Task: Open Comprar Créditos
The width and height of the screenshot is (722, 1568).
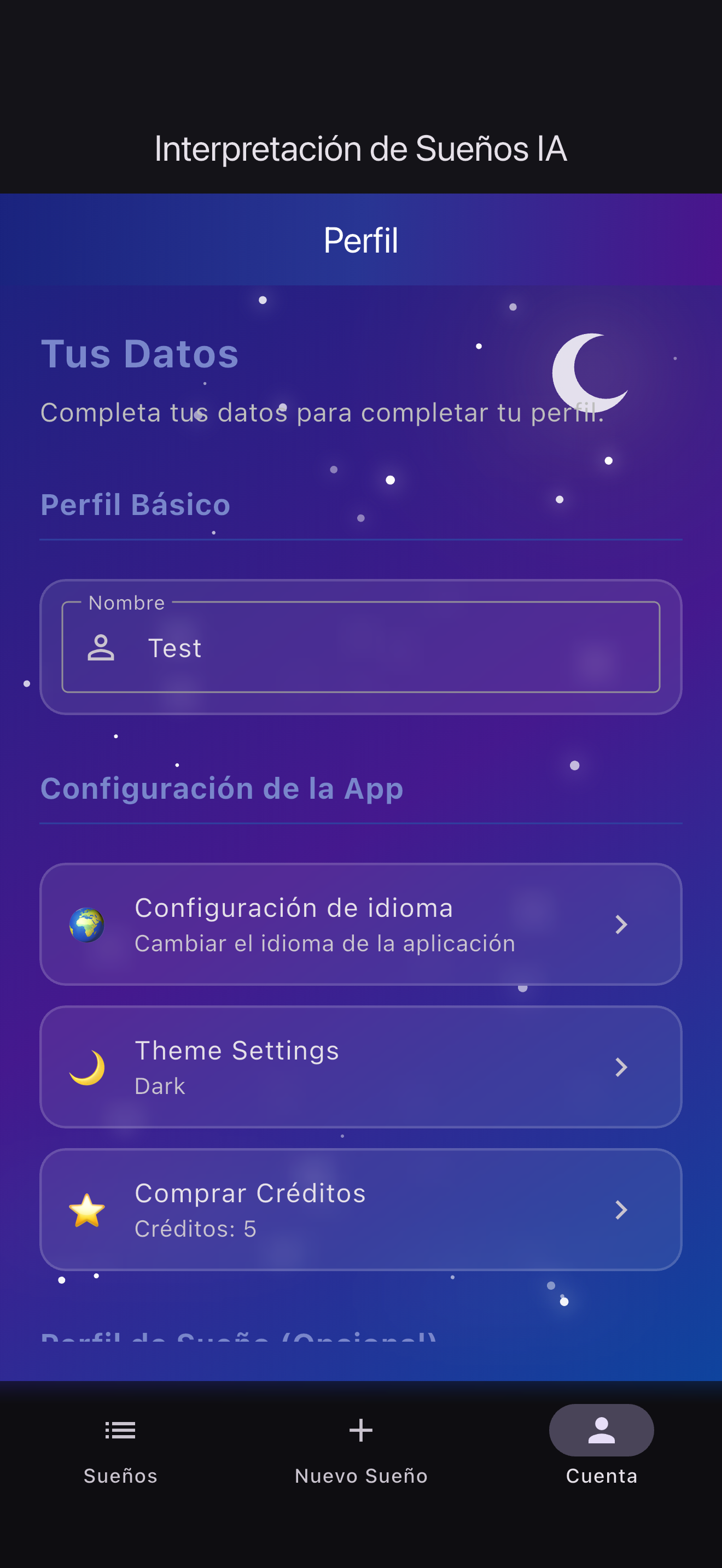Action: pos(361,1209)
